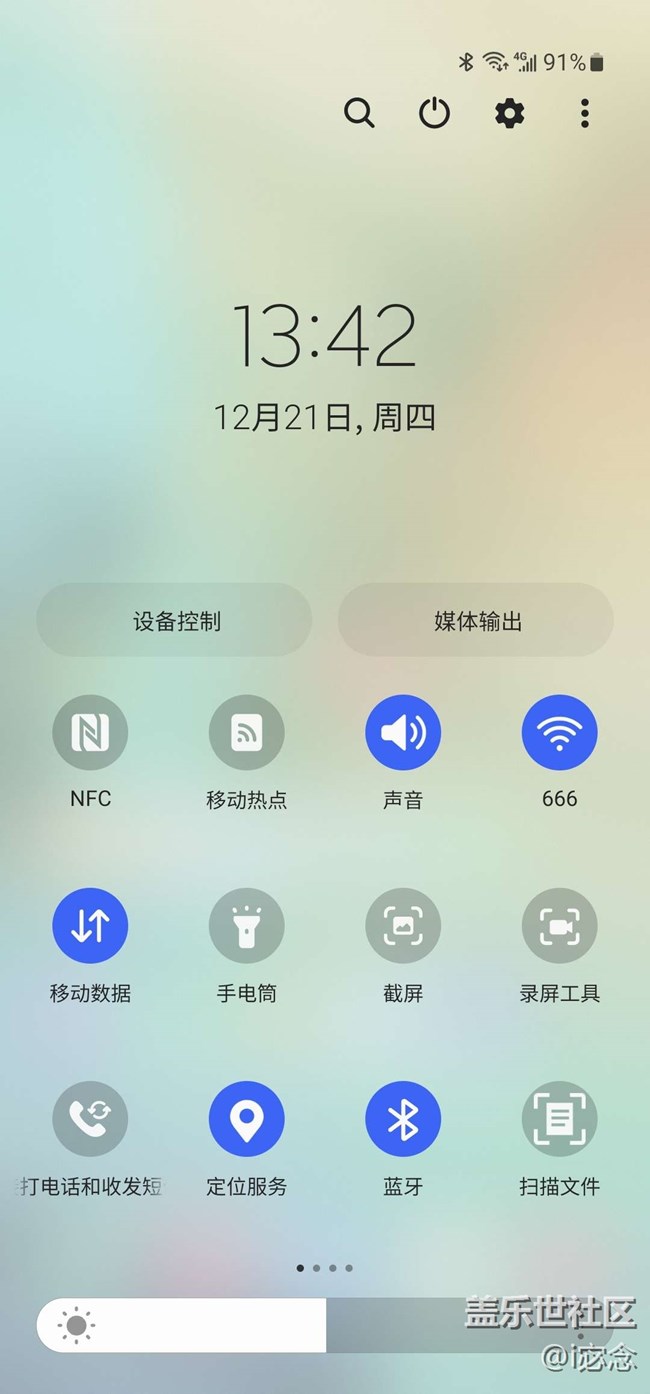650x1394 pixels.
Task: Take a screenshot with 截屏
Action: [403, 927]
